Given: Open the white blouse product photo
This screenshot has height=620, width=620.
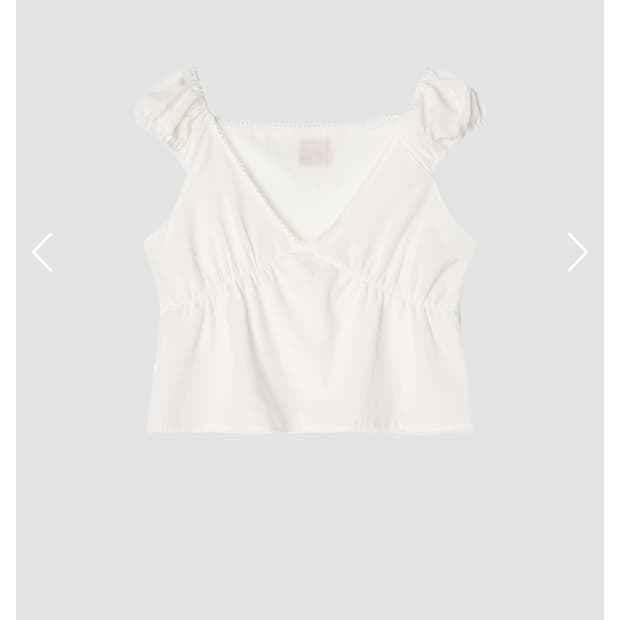Looking at the screenshot, I should pos(310,260).
